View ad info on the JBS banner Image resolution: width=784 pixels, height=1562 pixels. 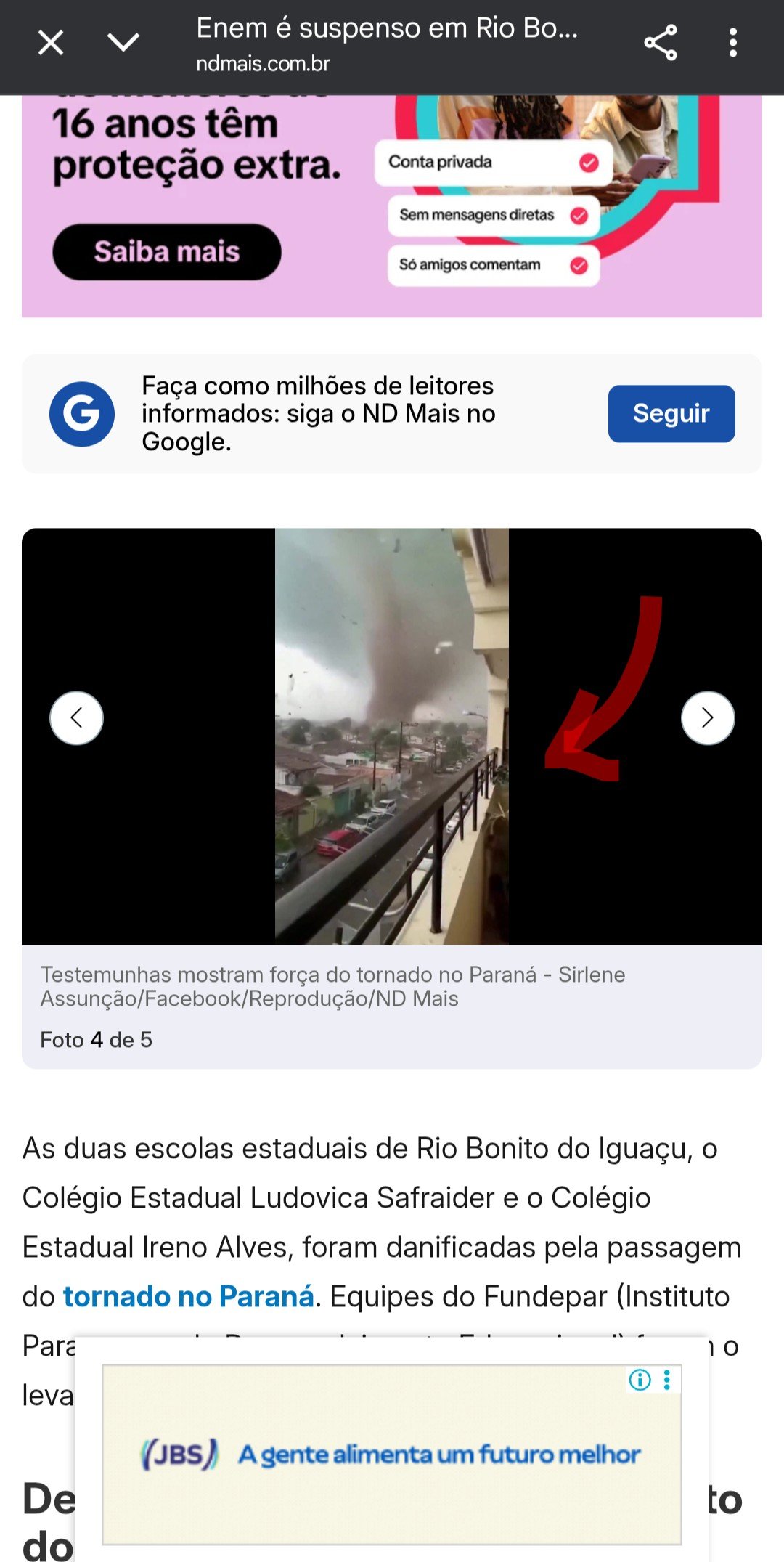[640, 1380]
